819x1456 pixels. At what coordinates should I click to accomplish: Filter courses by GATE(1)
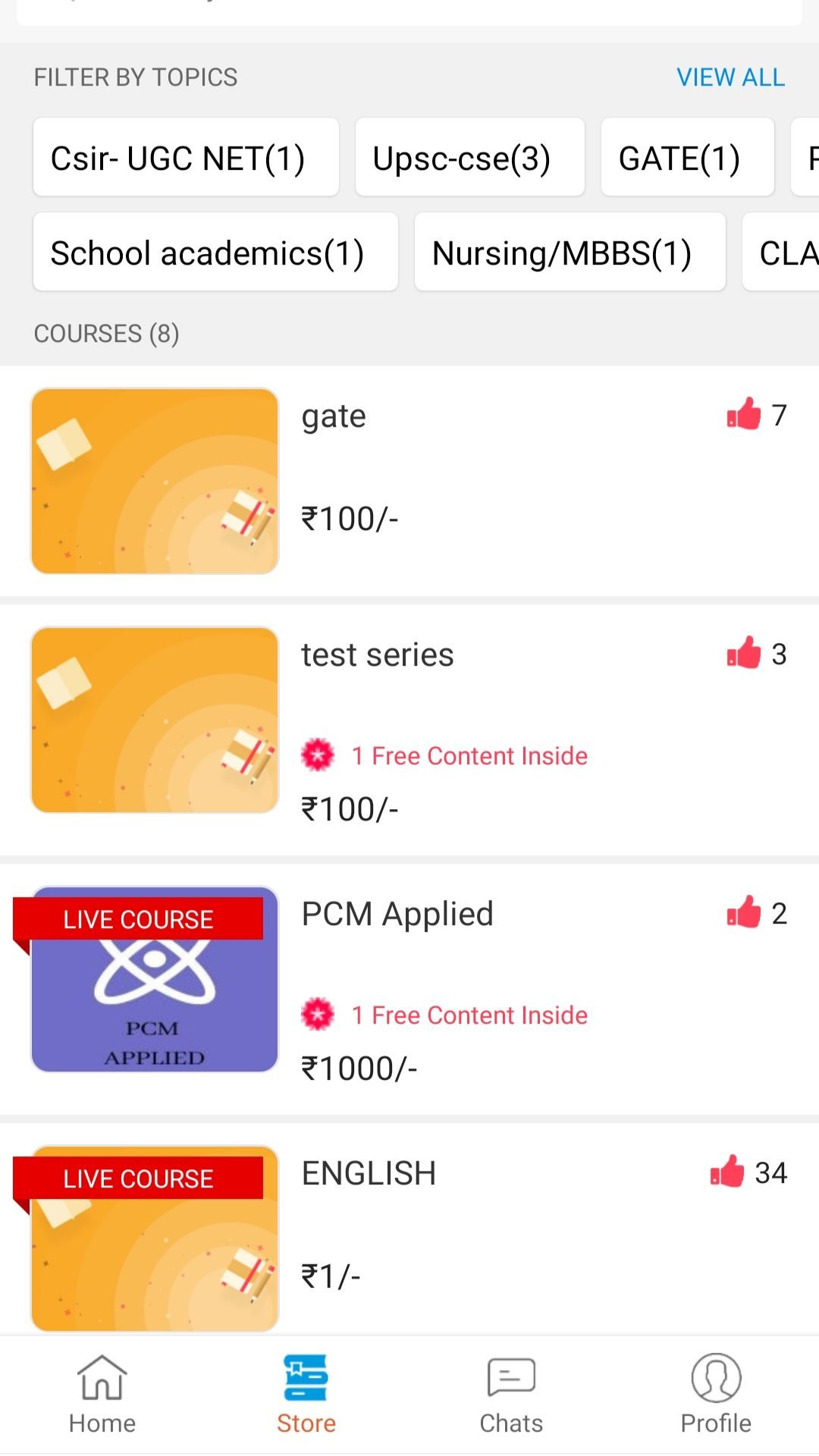tap(687, 157)
